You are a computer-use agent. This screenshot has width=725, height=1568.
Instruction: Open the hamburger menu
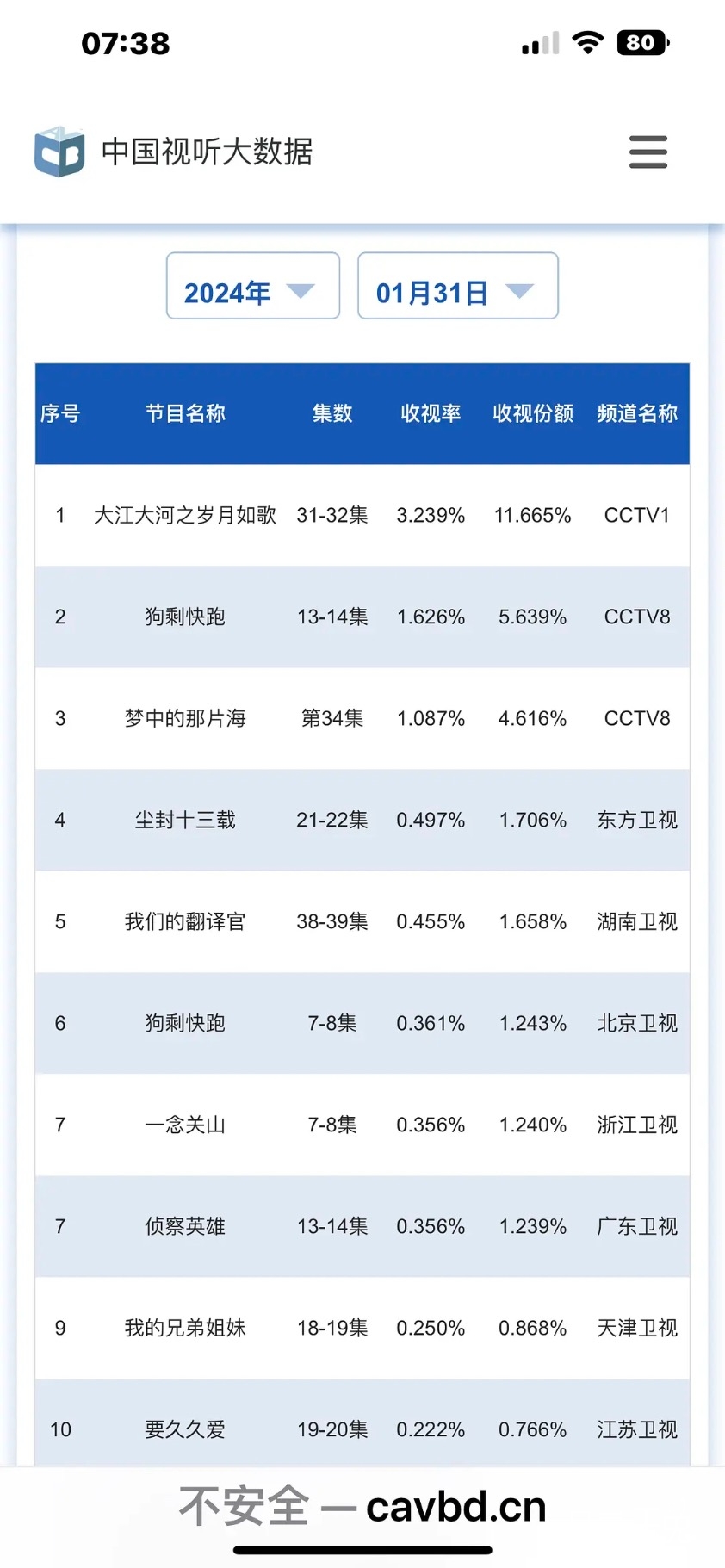click(648, 152)
